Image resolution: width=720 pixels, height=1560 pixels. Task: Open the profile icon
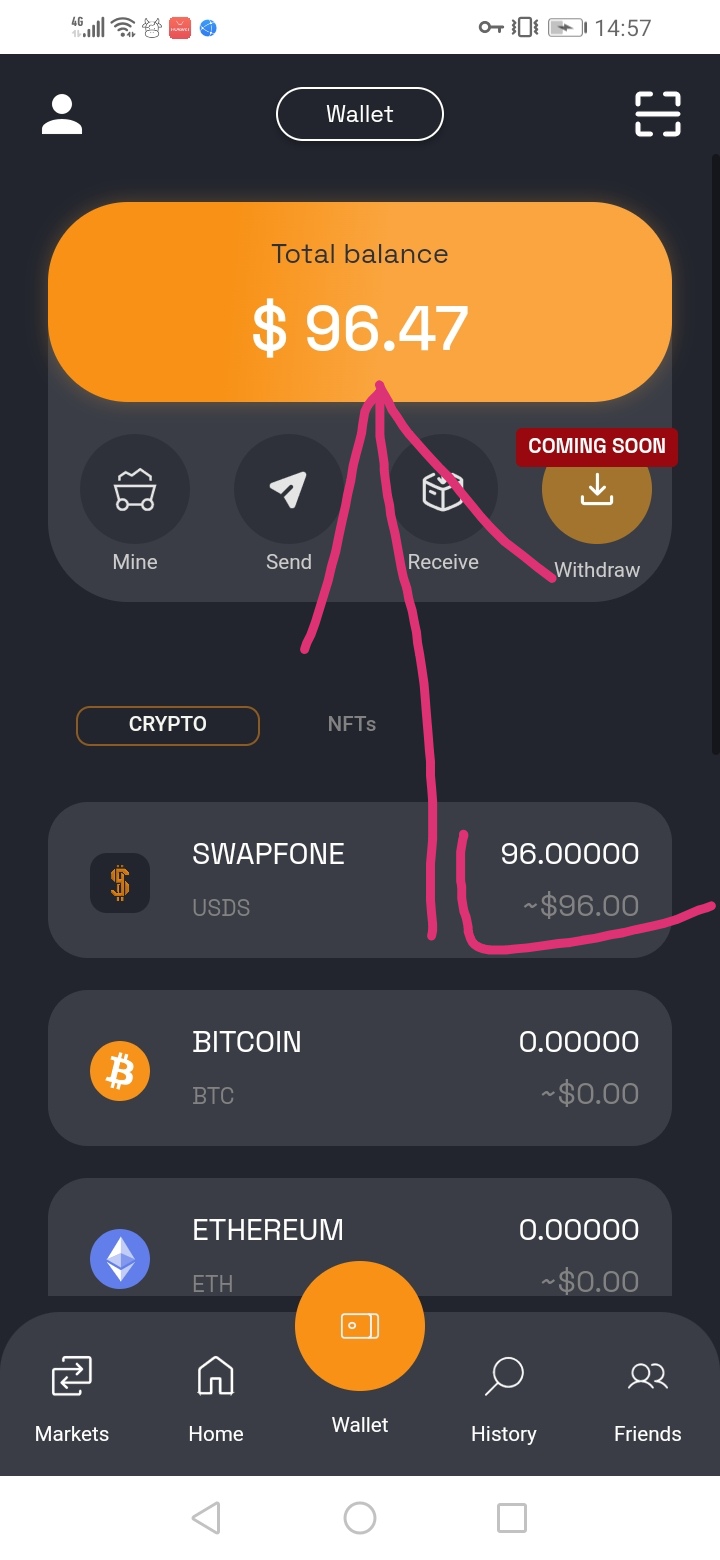[62, 115]
